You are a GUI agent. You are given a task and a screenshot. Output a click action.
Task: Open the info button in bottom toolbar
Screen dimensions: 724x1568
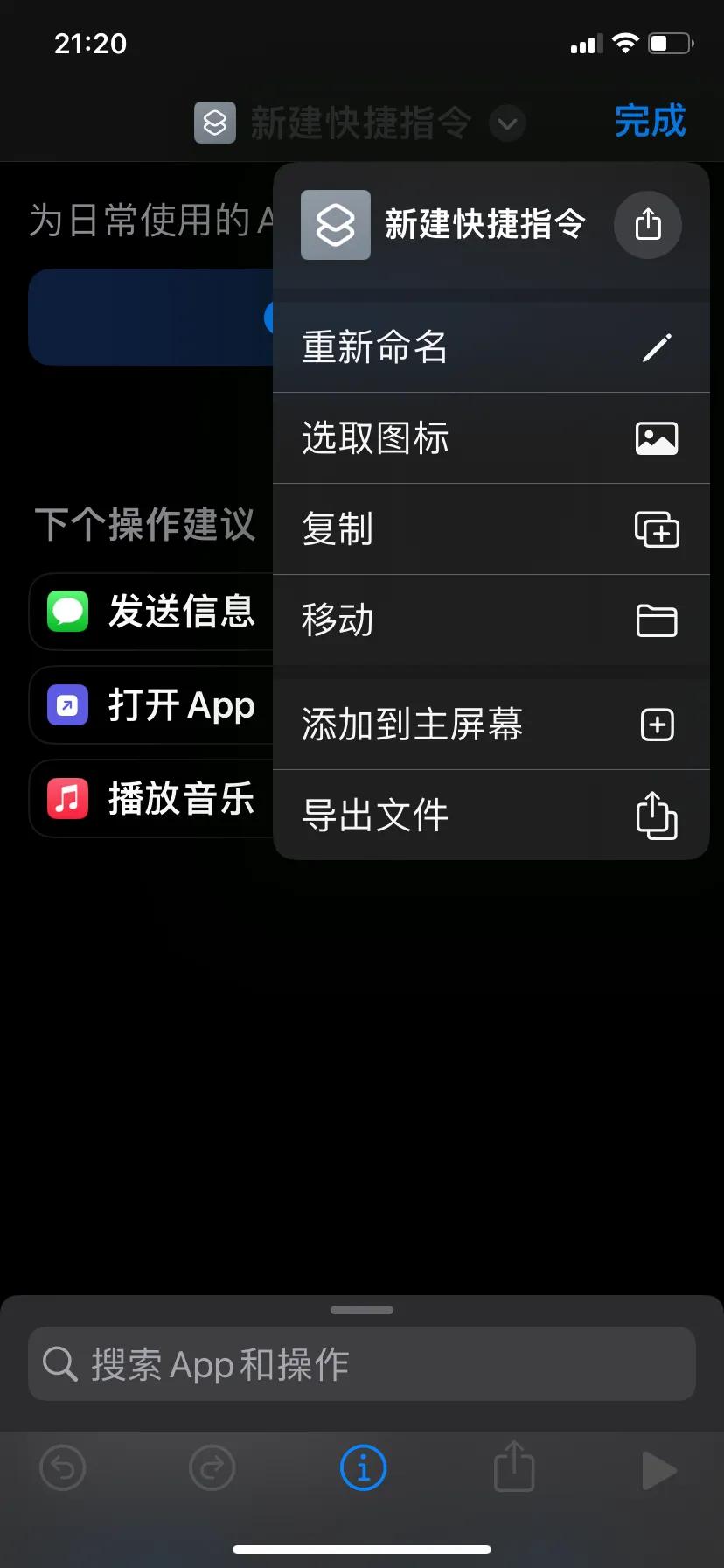coord(363,1468)
